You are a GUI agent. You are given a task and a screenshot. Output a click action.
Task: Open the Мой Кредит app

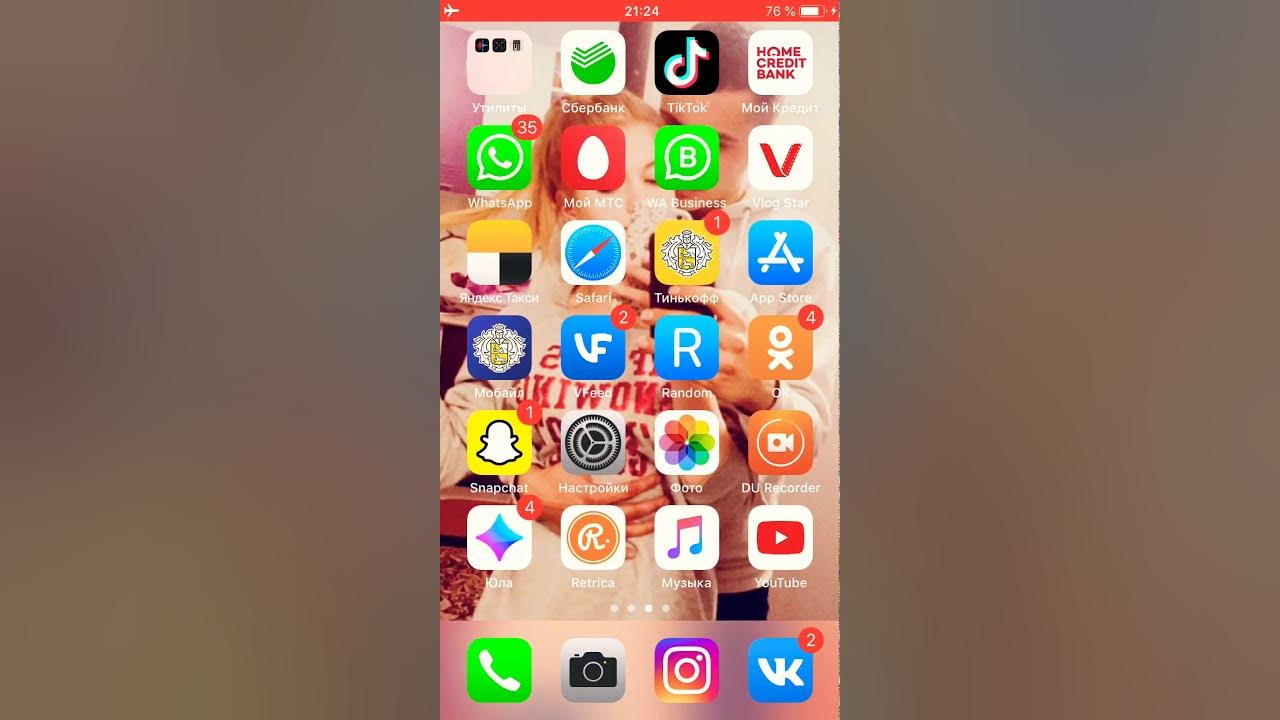780,62
